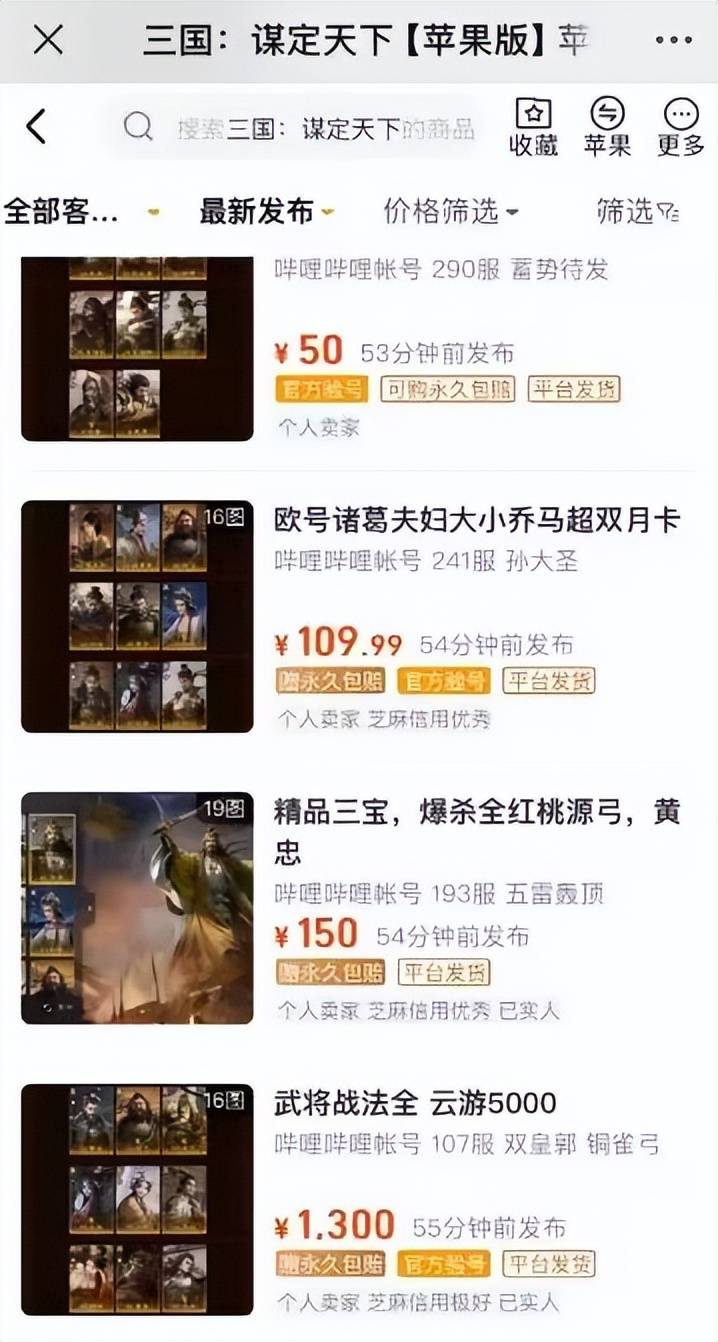Expand the 价格筛选 dropdown

click(451, 211)
